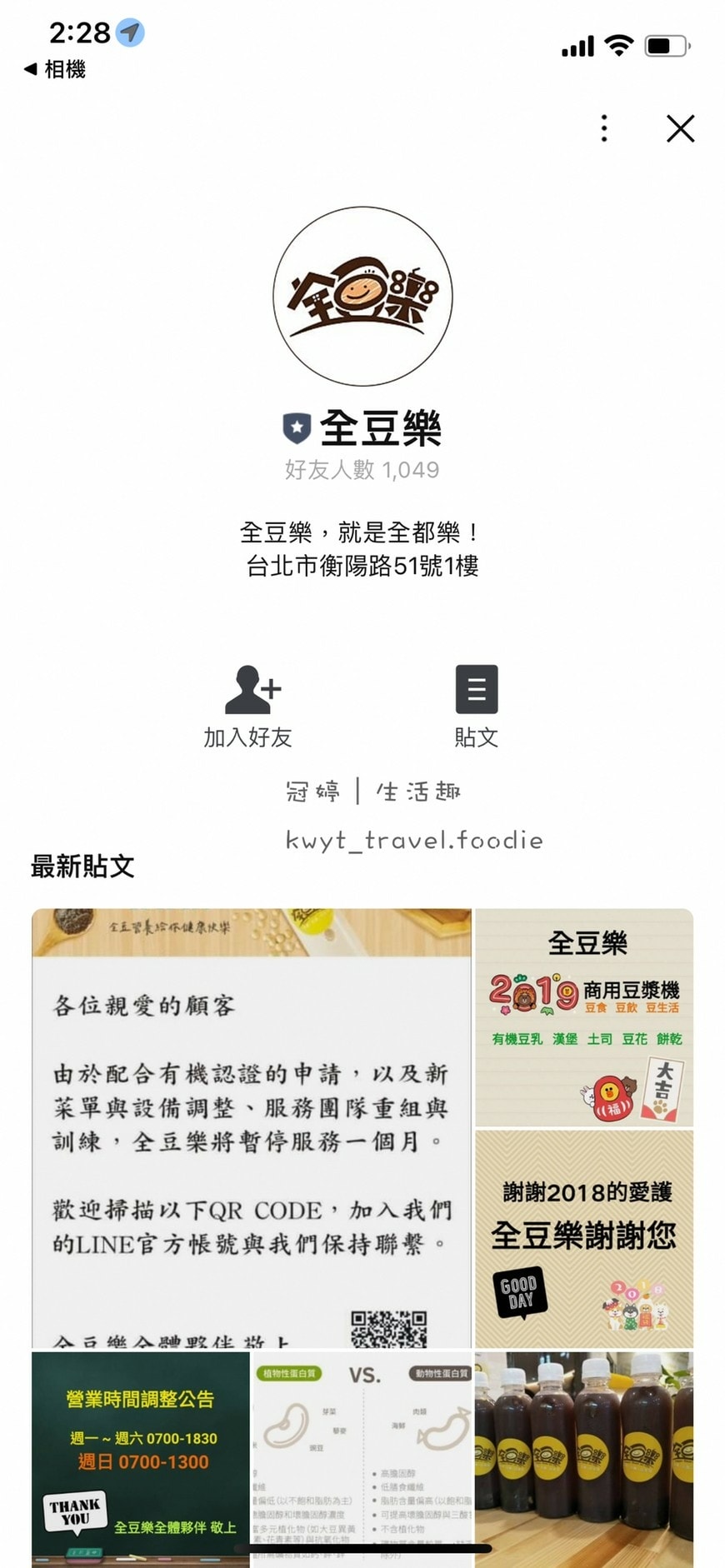Open the plant vs animal protein post
This screenshot has height=1568, width=725.
pyautogui.click(x=362, y=1458)
